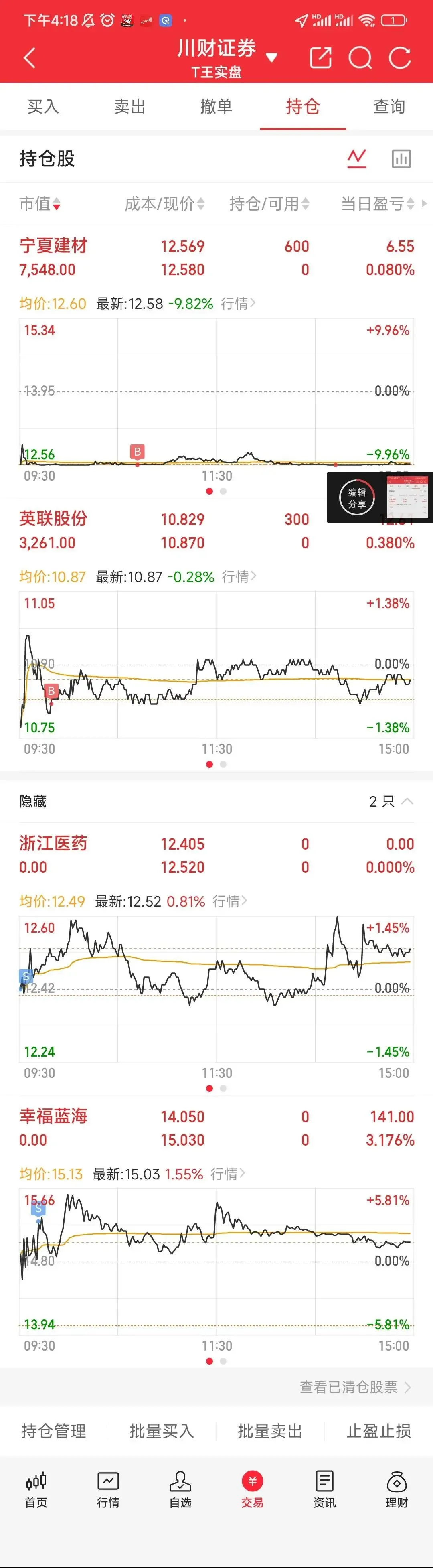Open the 查询 tab
Image resolution: width=433 pixels, height=1568 pixels.
coord(389,107)
